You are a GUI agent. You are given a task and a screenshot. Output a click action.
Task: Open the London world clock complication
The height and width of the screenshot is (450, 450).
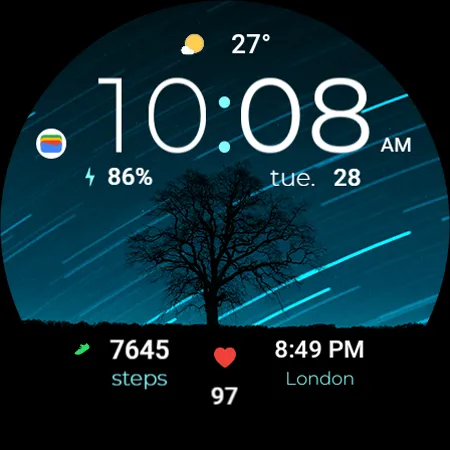pyautogui.click(x=319, y=363)
